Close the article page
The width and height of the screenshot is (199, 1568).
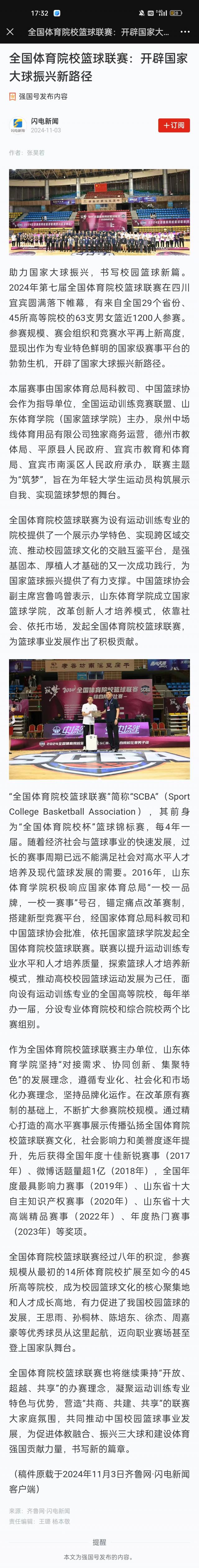coord(10,32)
